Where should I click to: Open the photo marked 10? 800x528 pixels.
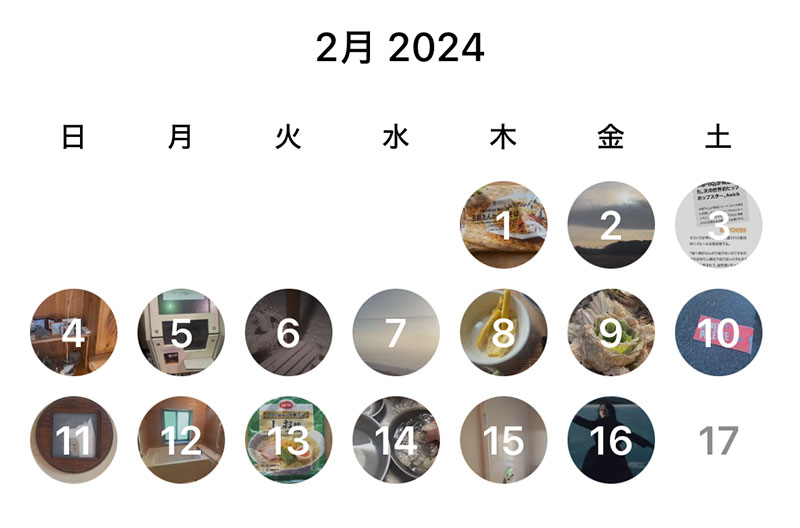(718, 332)
